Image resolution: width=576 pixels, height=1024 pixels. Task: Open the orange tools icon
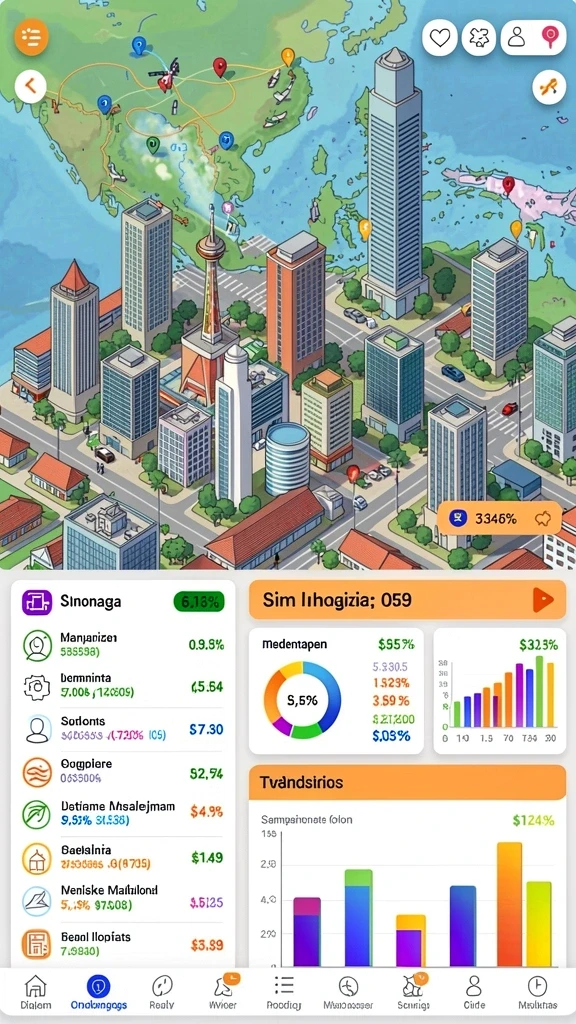(x=549, y=87)
